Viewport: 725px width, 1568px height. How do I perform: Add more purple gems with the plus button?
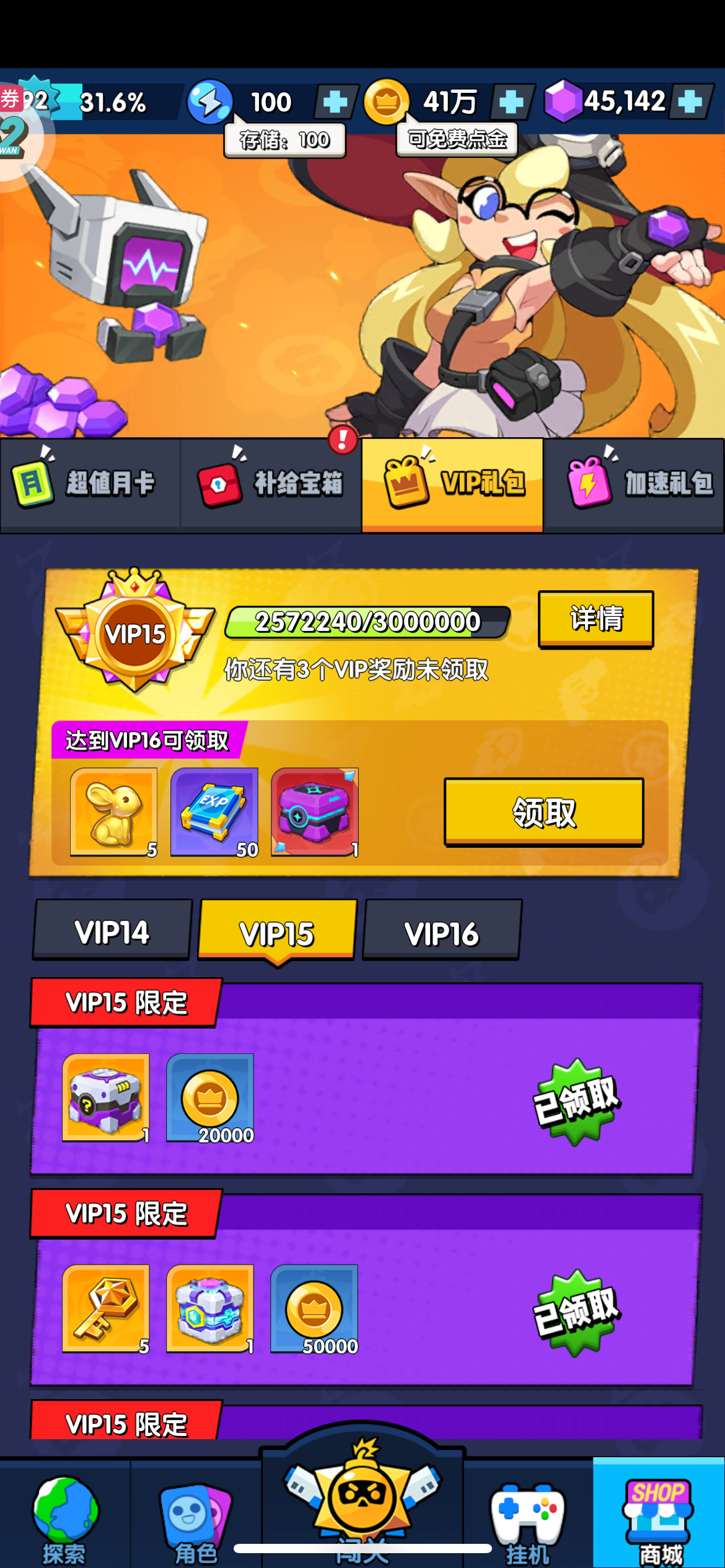690,102
